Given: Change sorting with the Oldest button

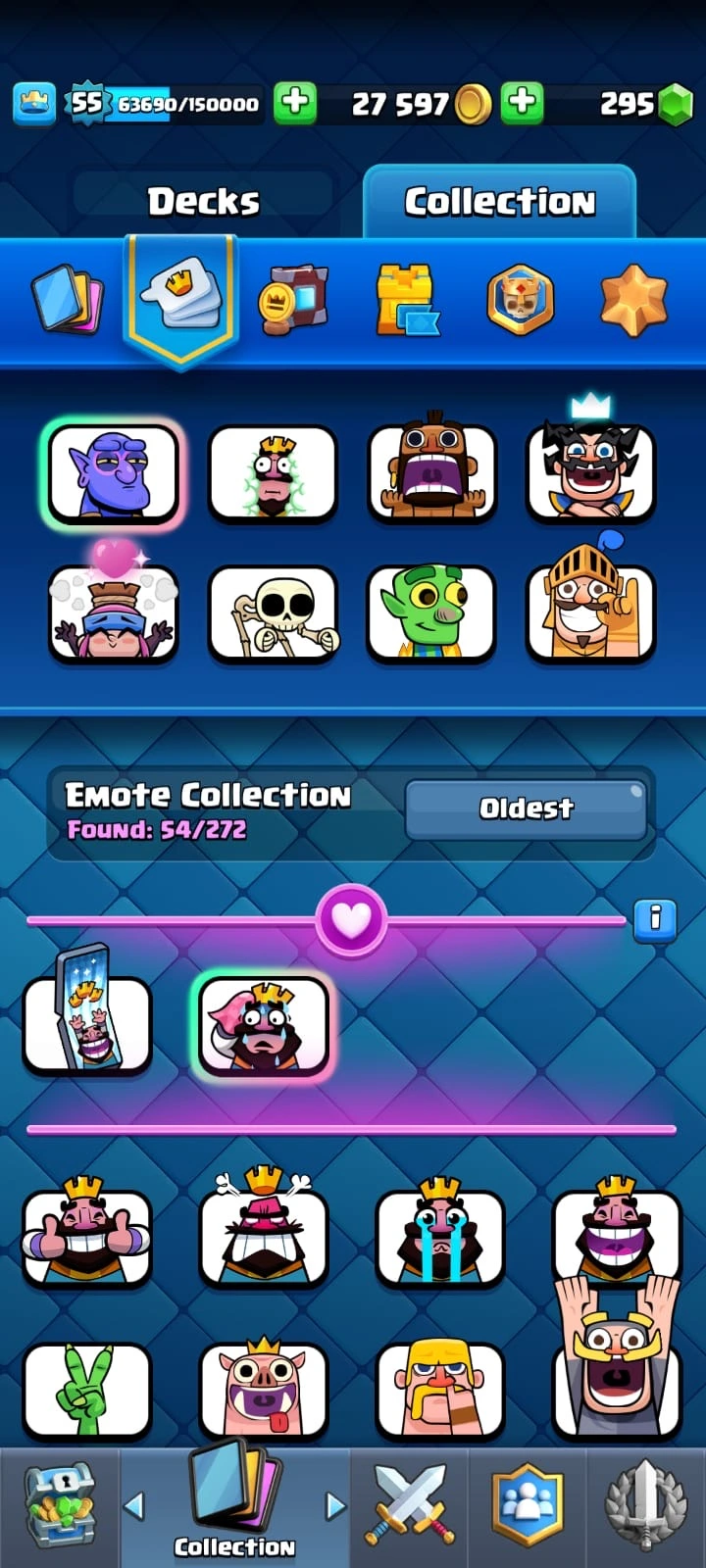Looking at the screenshot, I should 527,808.
